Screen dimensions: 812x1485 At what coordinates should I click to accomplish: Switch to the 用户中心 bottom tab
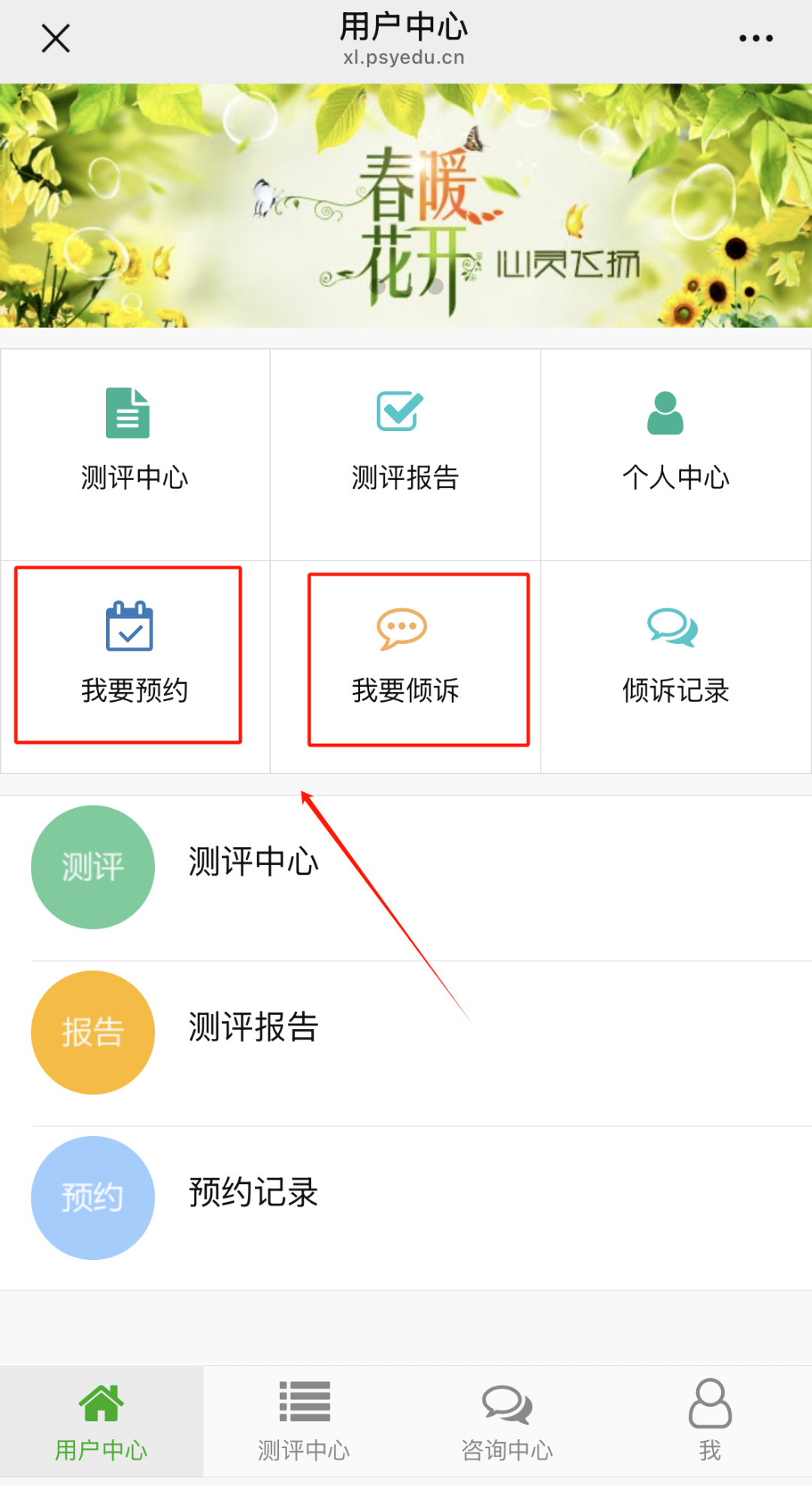point(101,1420)
